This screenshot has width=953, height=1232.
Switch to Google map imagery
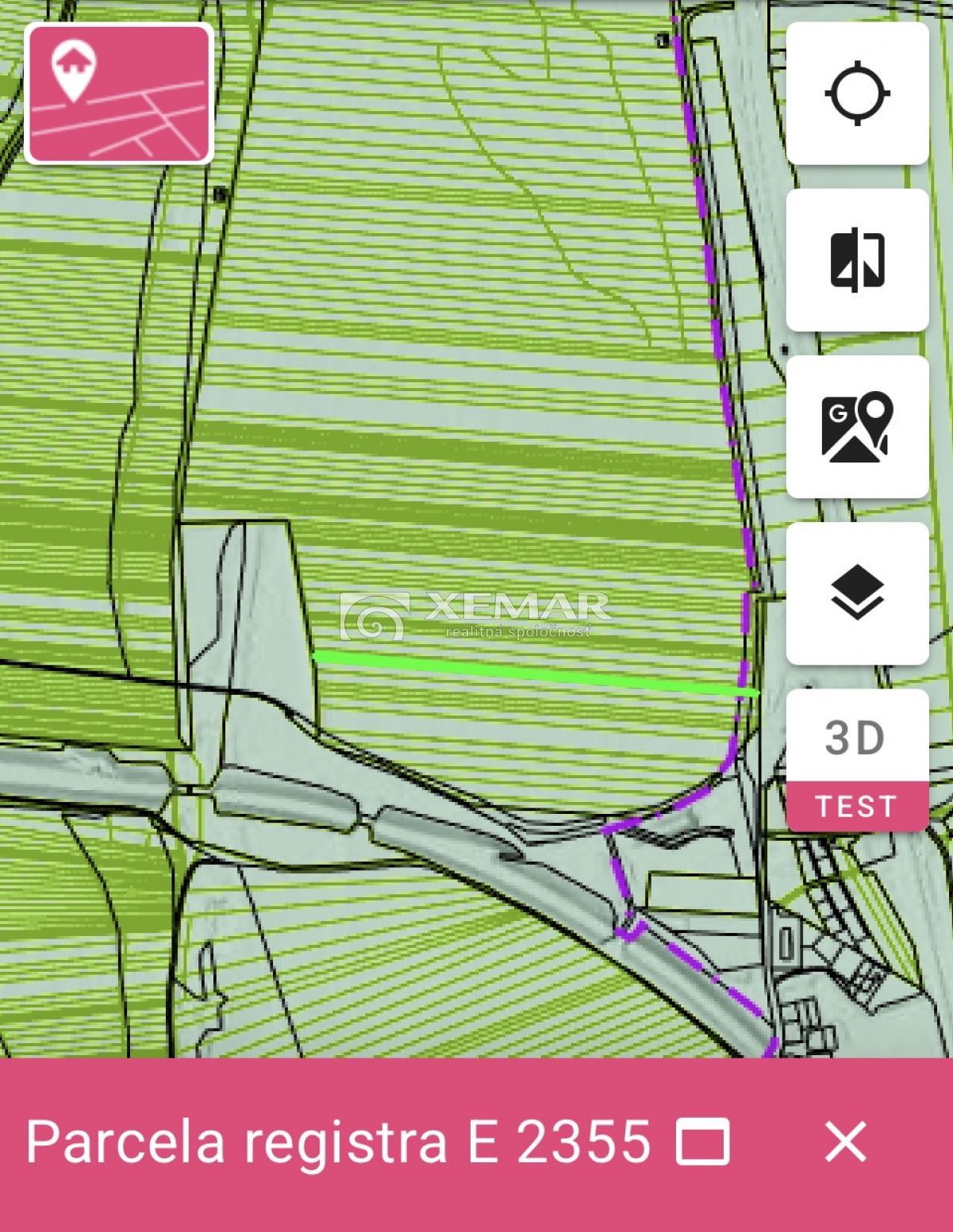857,427
